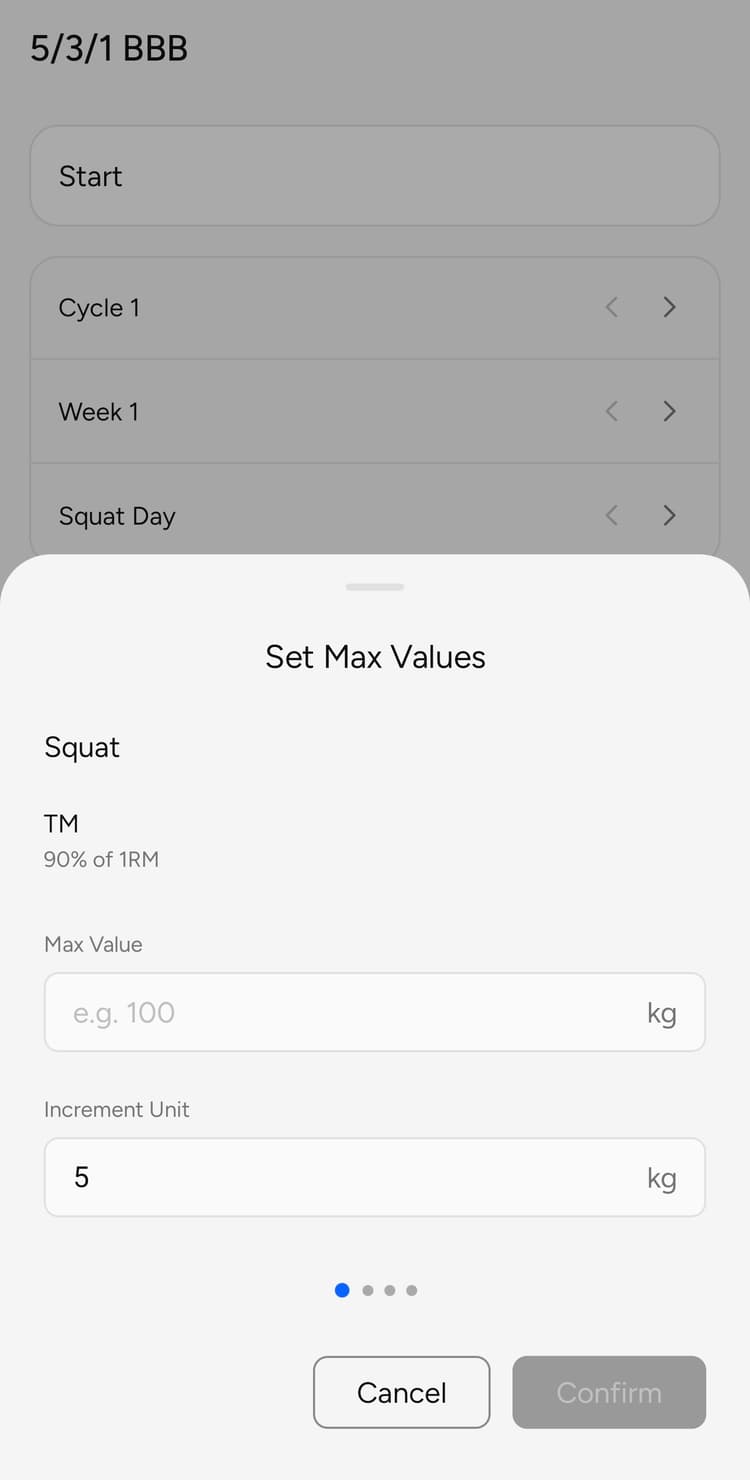Select the kg unit next to Max Value
Image resolution: width=750 pixels, height=1480 pixels.
tap(662, 1012)
